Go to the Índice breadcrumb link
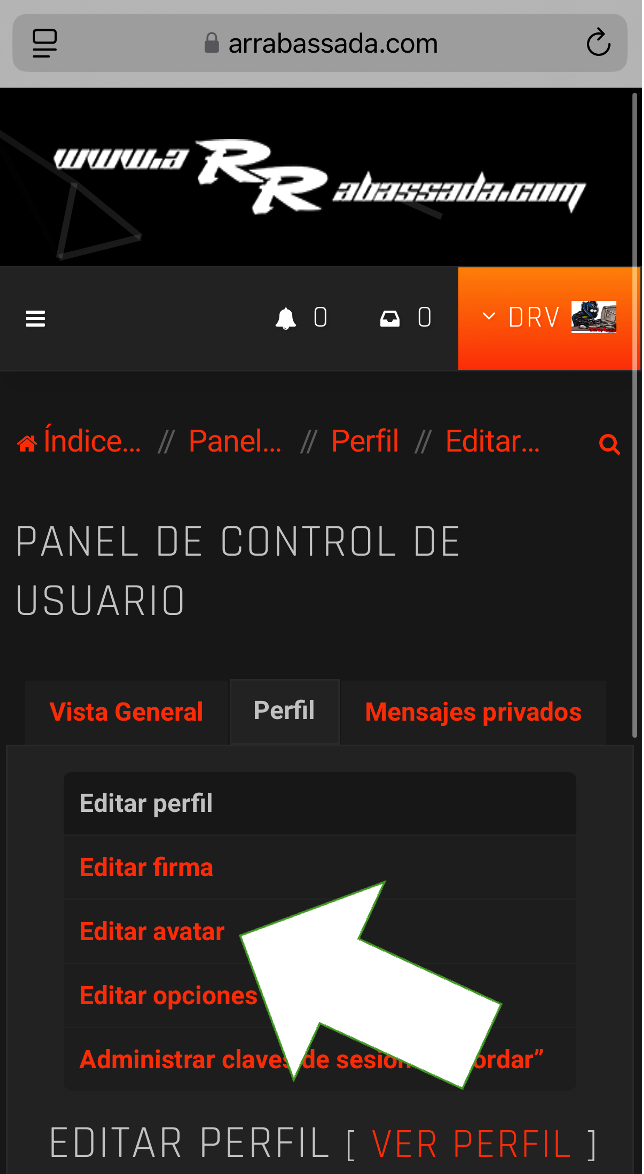The width and height of the screenshot is (644, 1174). click(80, 441)
